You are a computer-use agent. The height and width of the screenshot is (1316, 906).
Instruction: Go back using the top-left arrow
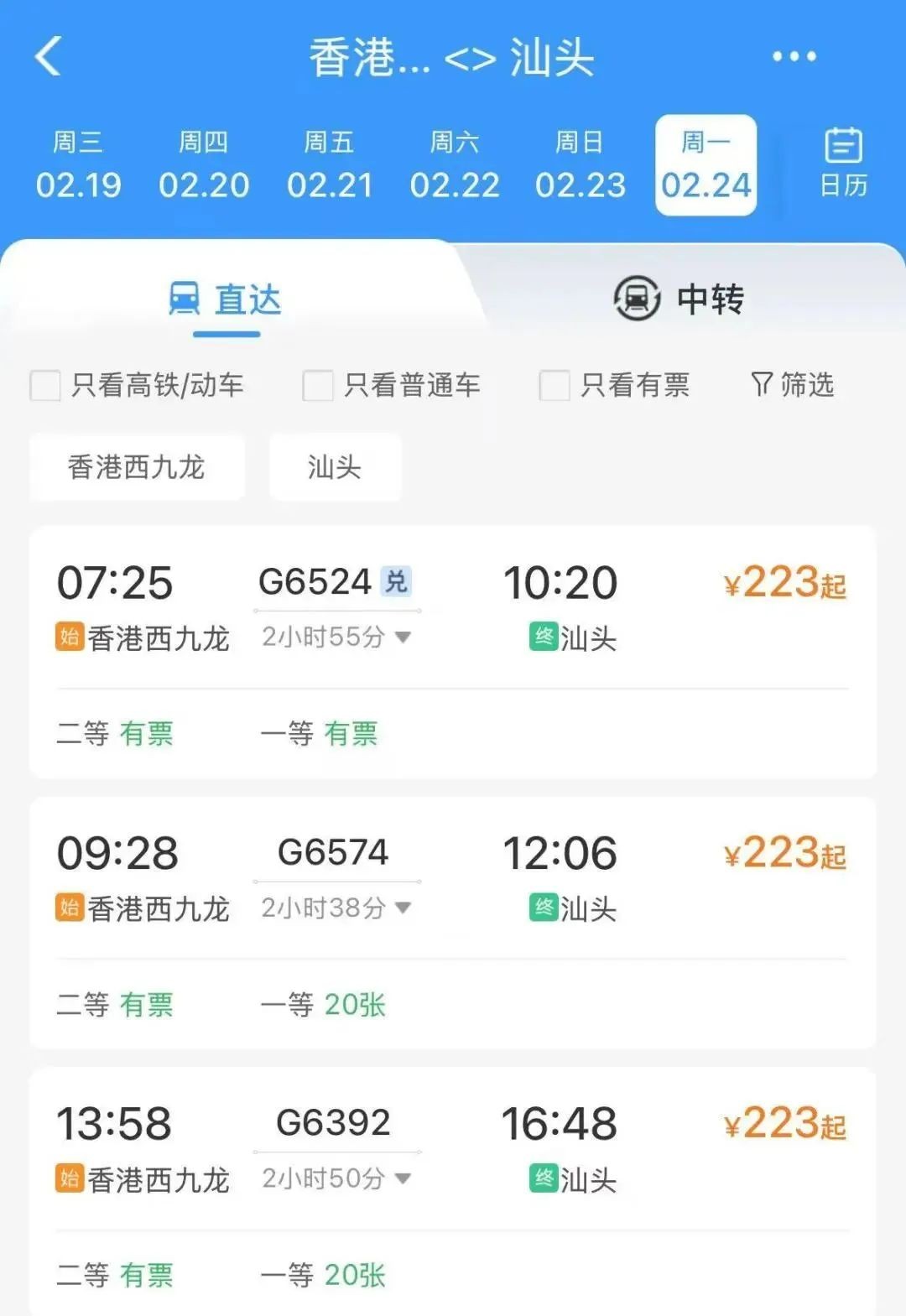(x=49, y=57)
